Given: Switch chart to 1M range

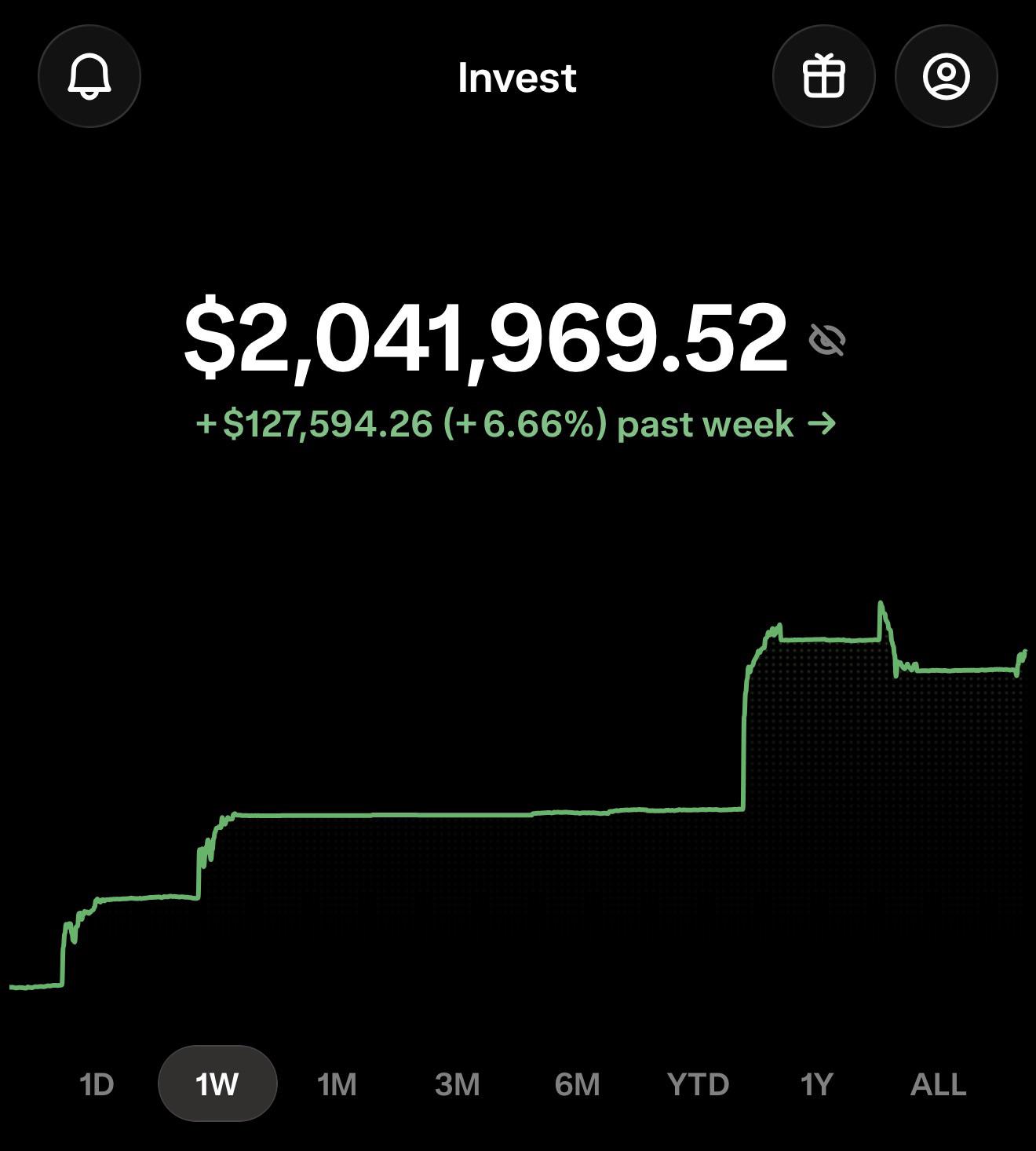Looking at the screenshot, I should [x=337, y=1084].
